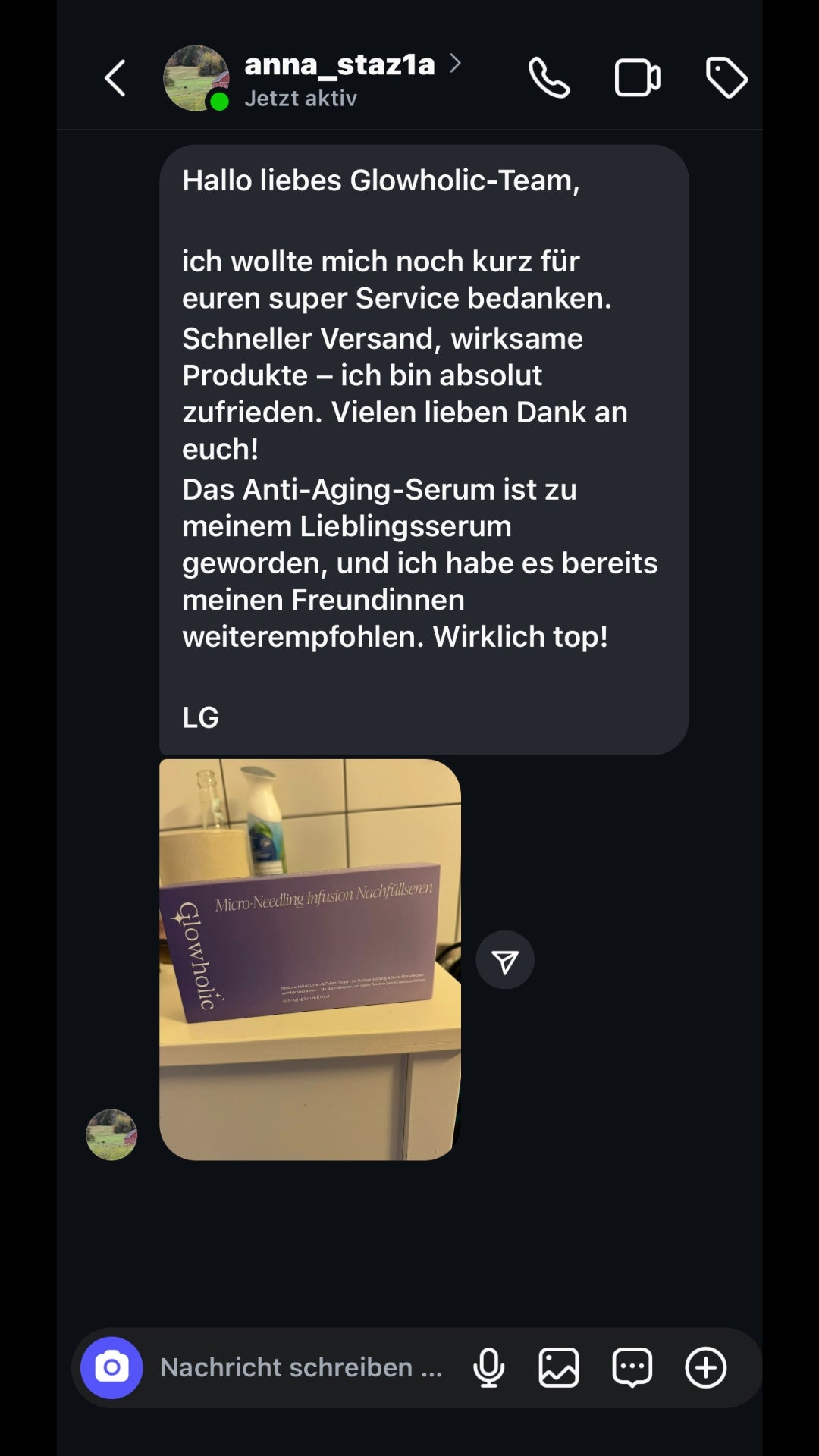The width and height of the screenshot is (819, 1456).
Task: Focus the Nachricht schreiben text field
Action: [x=301, y=1368]
